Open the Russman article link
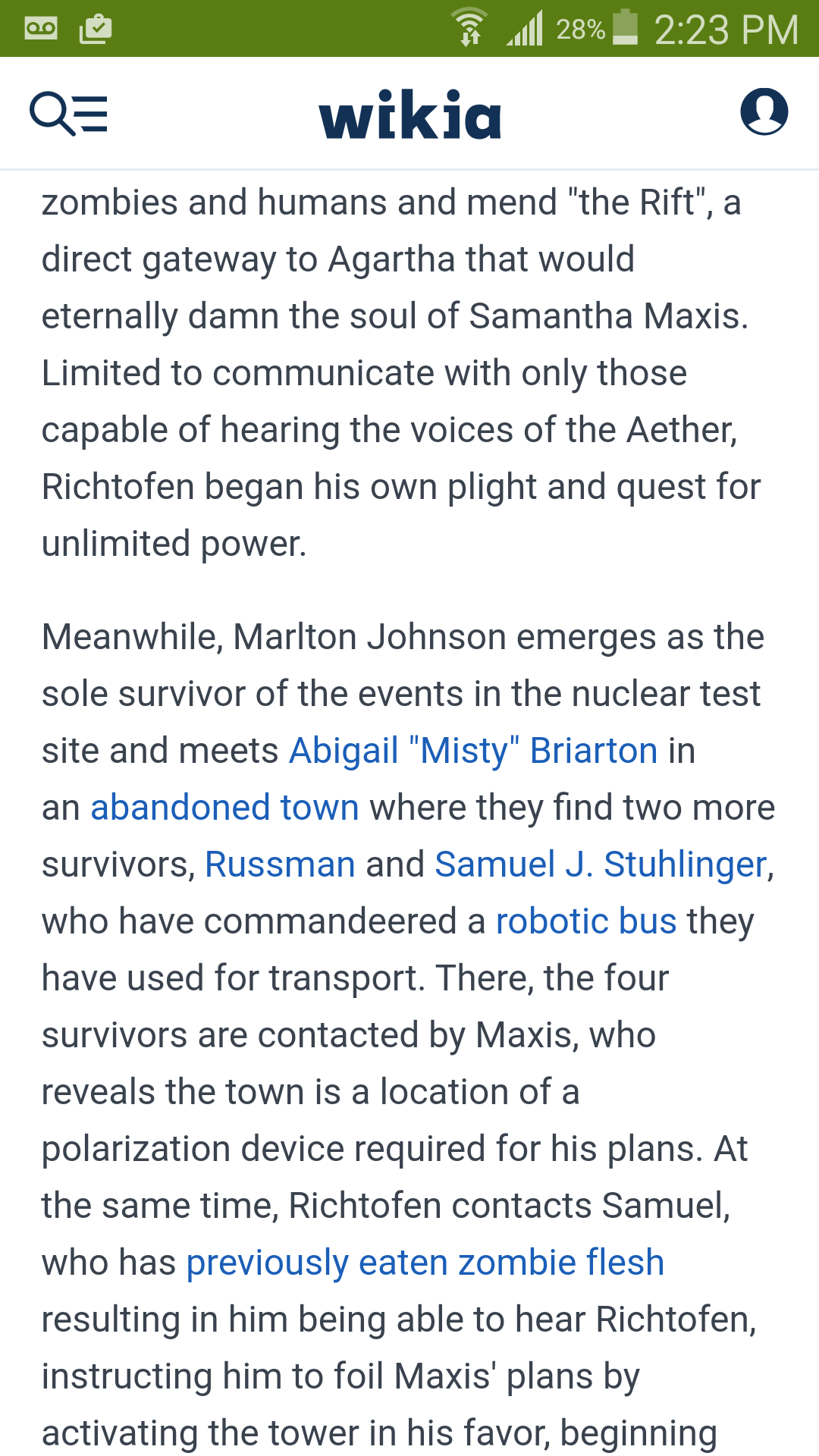Viewport: 819px width, 1456px height. (x=280, y=864)
